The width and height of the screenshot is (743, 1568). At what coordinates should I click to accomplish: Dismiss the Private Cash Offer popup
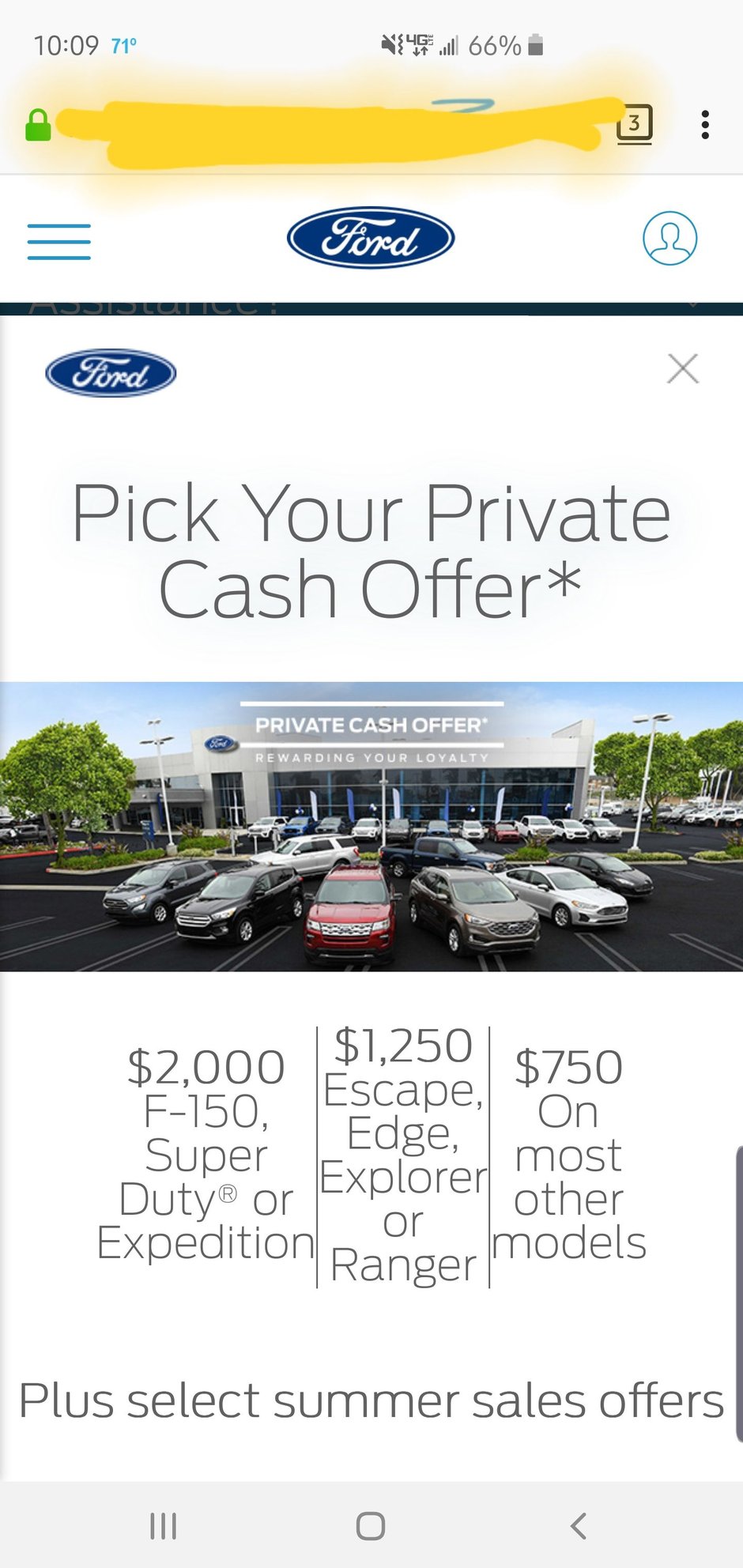(683, 367)
